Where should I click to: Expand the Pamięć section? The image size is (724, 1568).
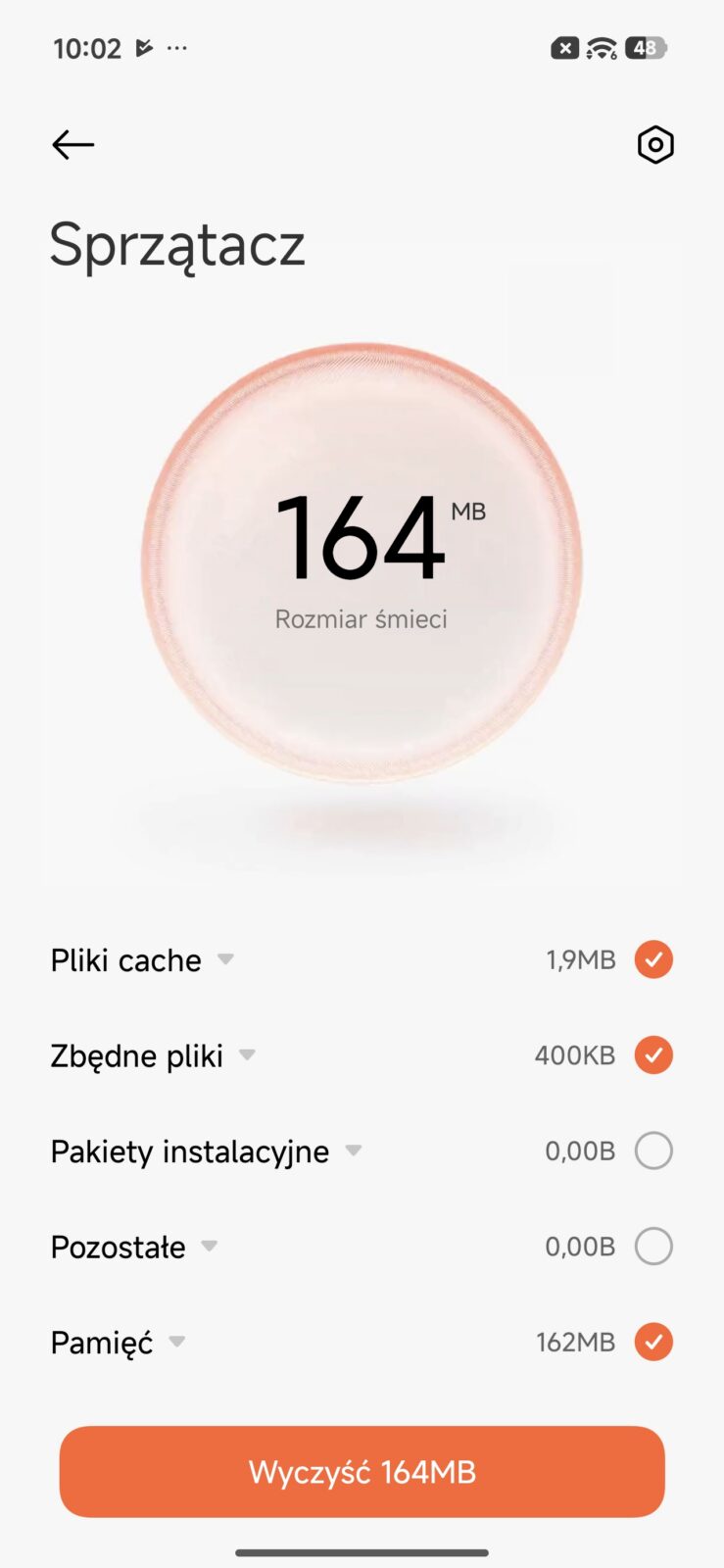point(176,1342)
